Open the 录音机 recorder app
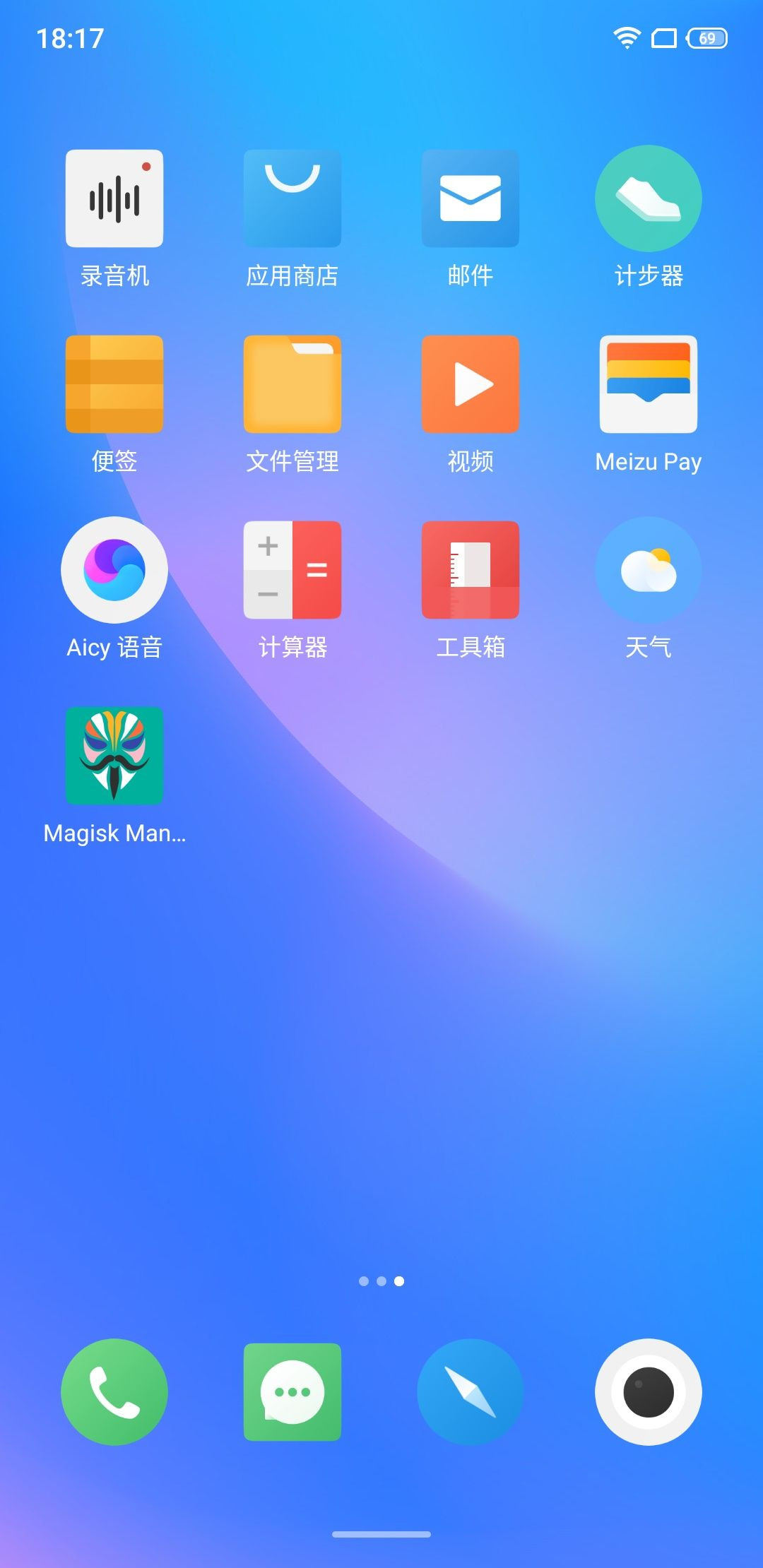The image size is (763, 1568). (114, 198)
